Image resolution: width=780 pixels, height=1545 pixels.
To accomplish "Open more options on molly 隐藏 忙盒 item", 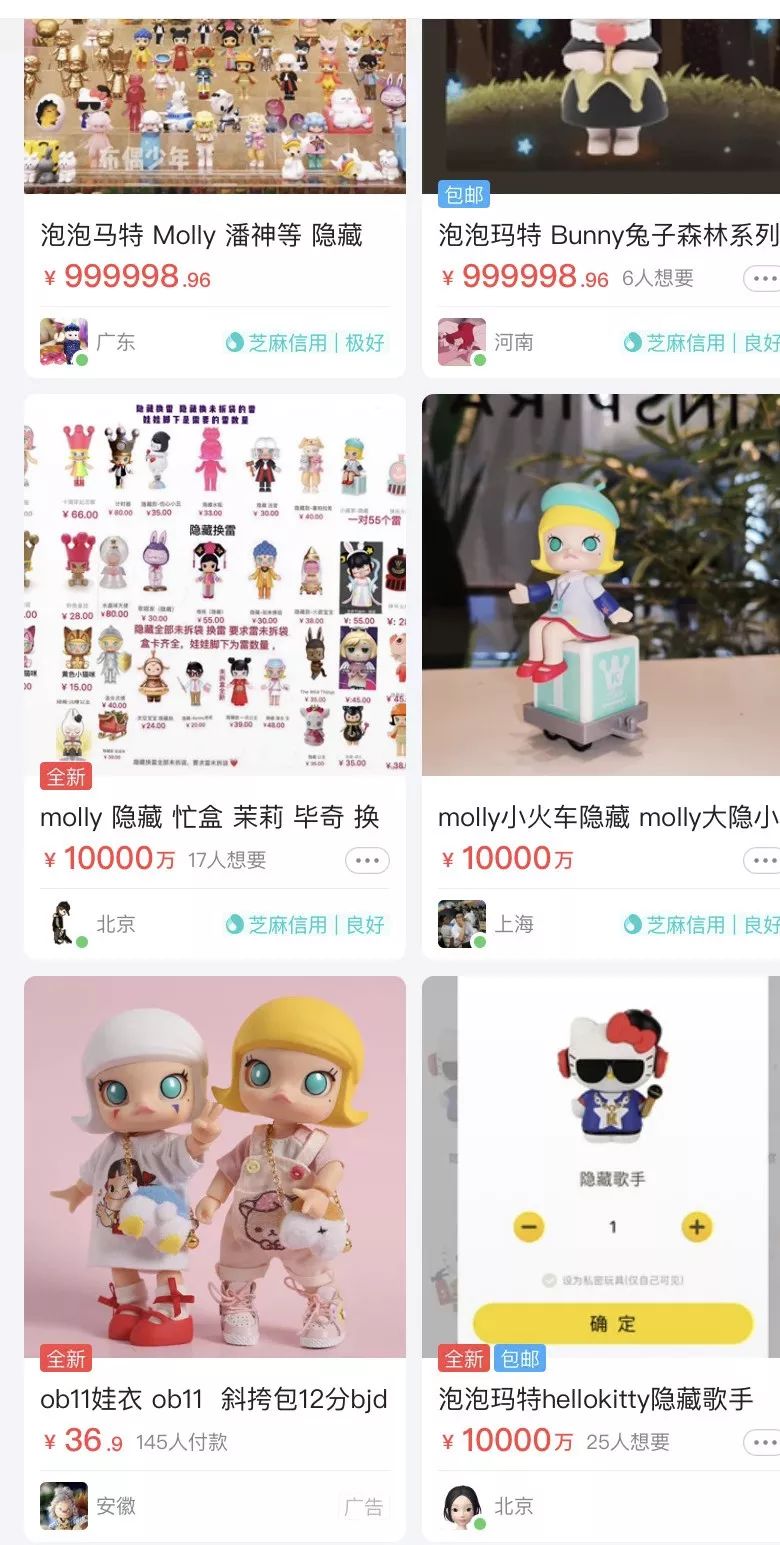I will (x=367, y=860).
